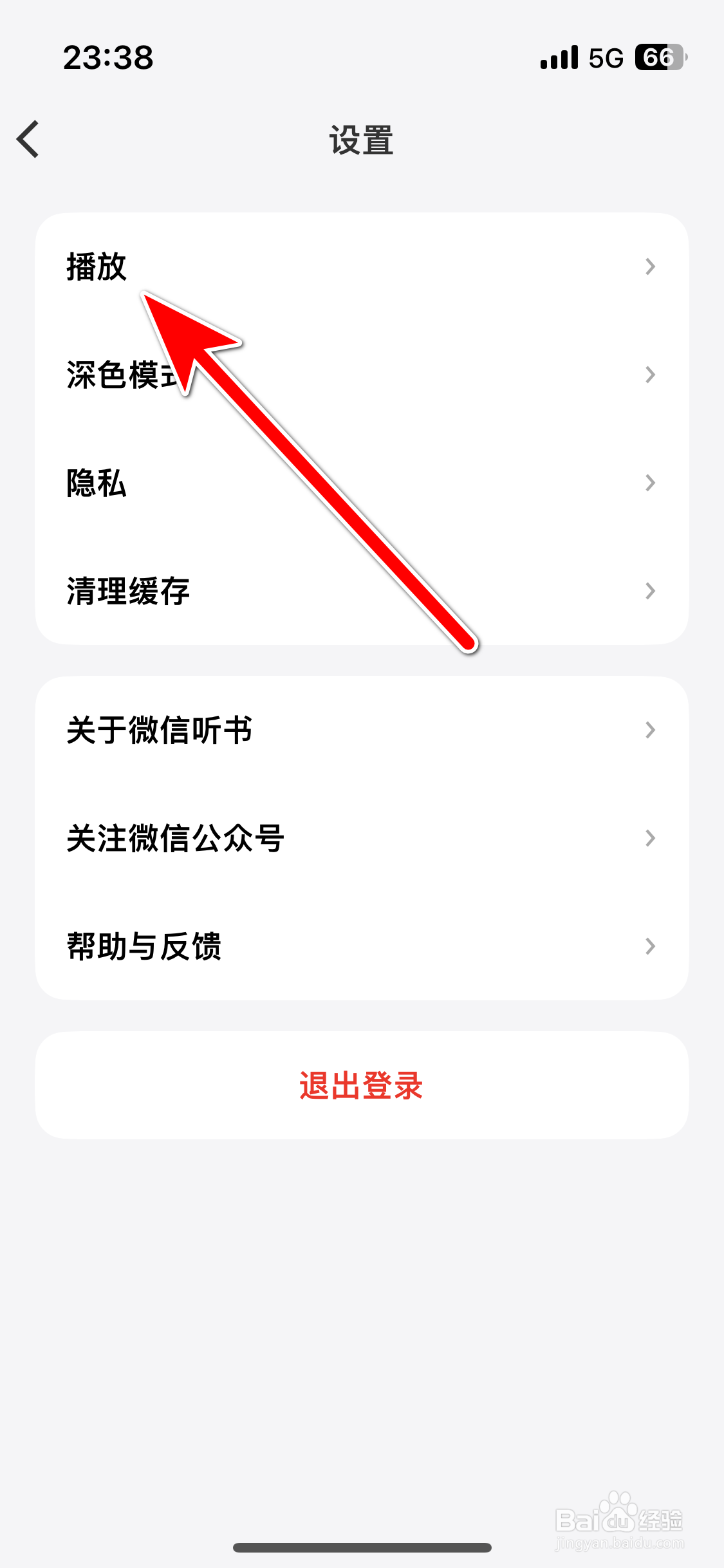This screenshot has width=724, height=1568.
Task: Select 关注微信公众号 option
Action: click(x=175, y=837)
